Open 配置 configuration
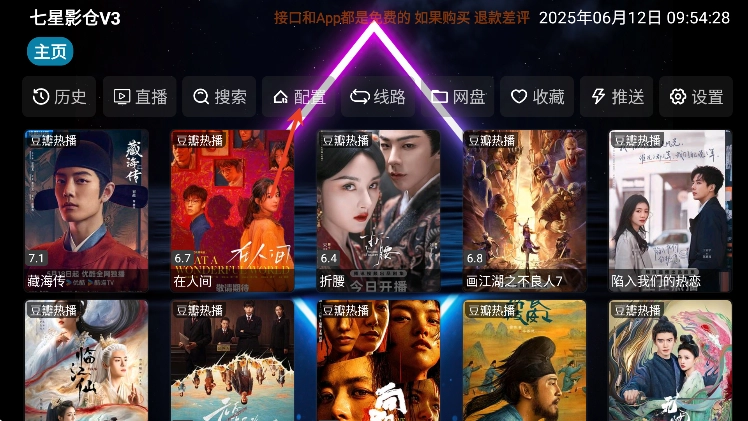 (298, 97)
